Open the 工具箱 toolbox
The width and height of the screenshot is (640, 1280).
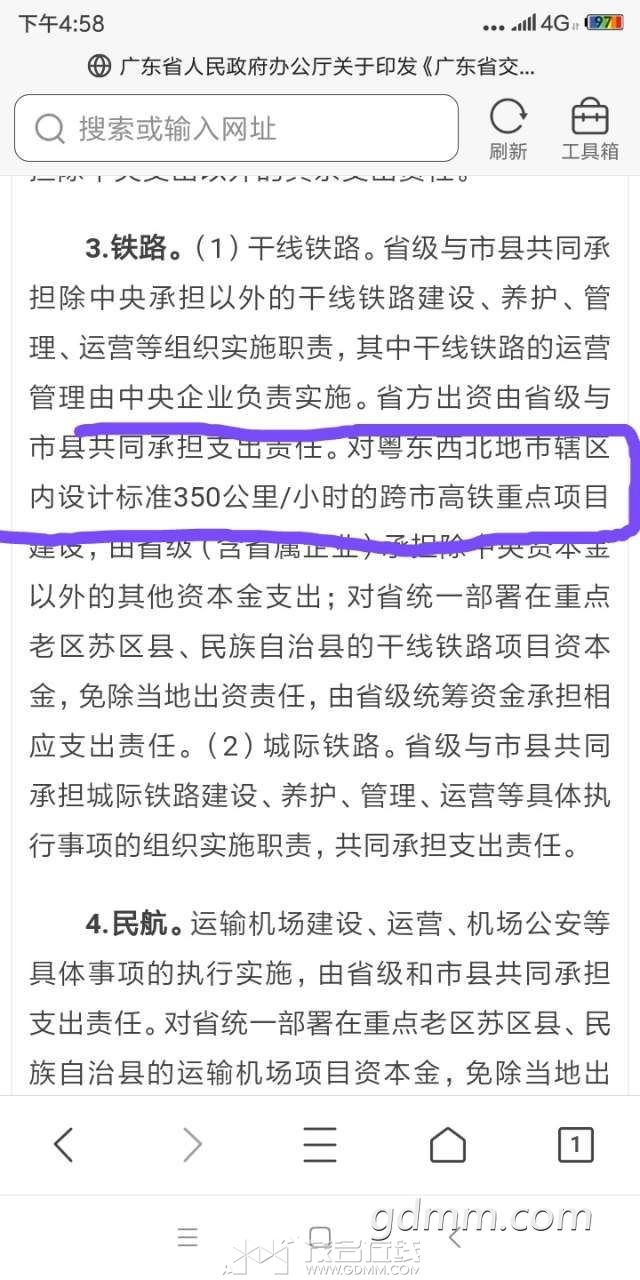[590, 129]
